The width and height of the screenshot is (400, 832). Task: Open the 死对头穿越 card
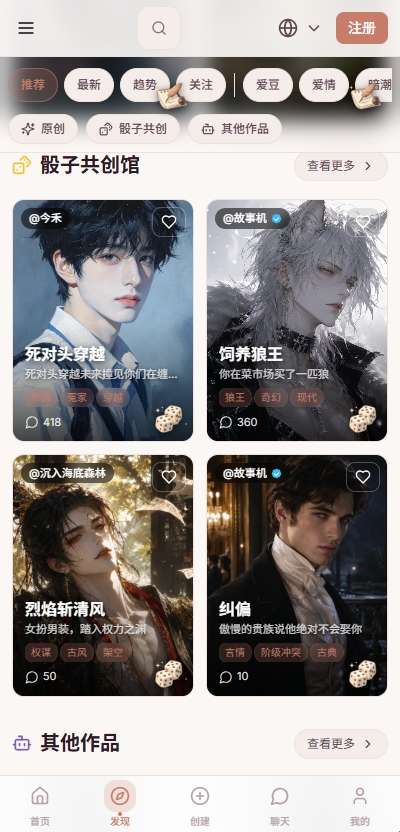(103, 320)
